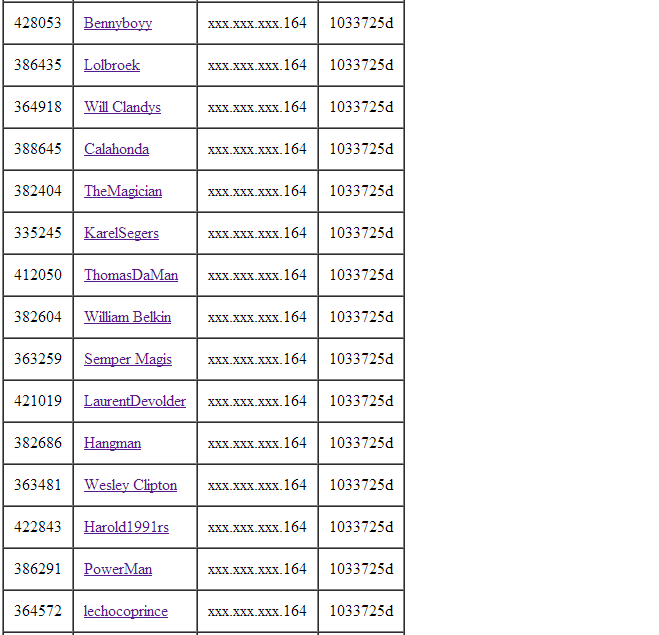
Task: Open Lolbroek's profile link
Action: click(112, 65)
